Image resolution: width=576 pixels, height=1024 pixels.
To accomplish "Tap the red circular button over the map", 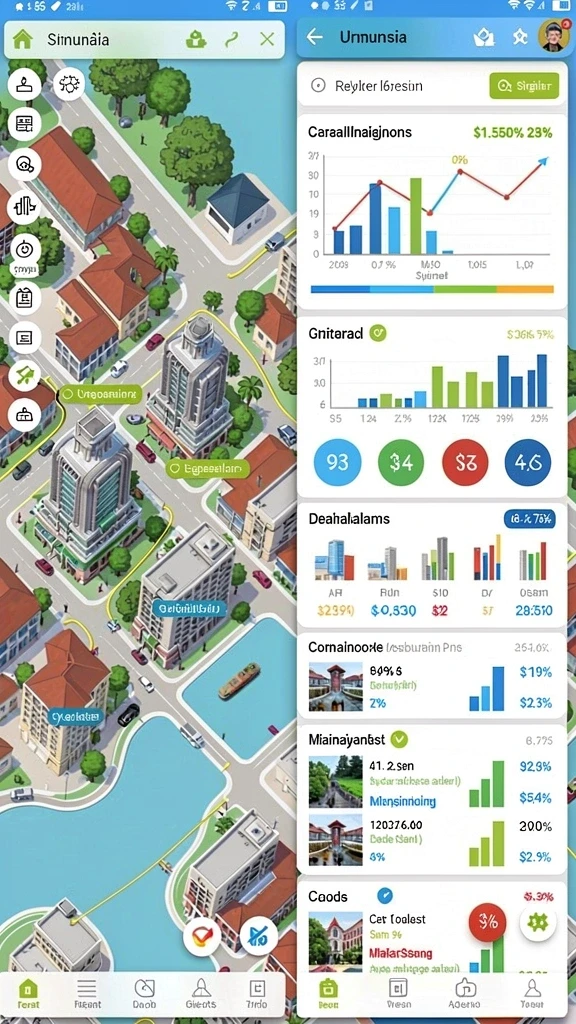I will 200,937.
